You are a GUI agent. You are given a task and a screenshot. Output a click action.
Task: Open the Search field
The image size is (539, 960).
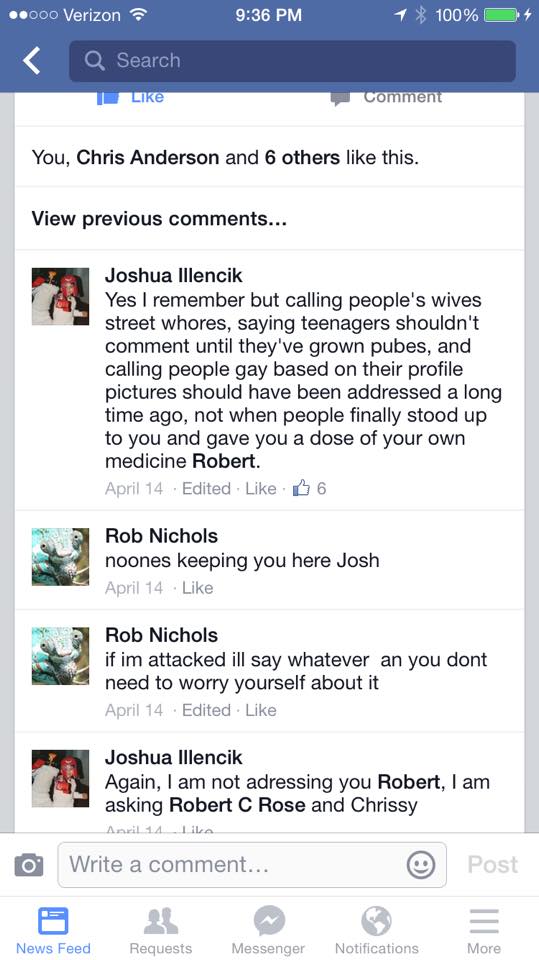292,61
